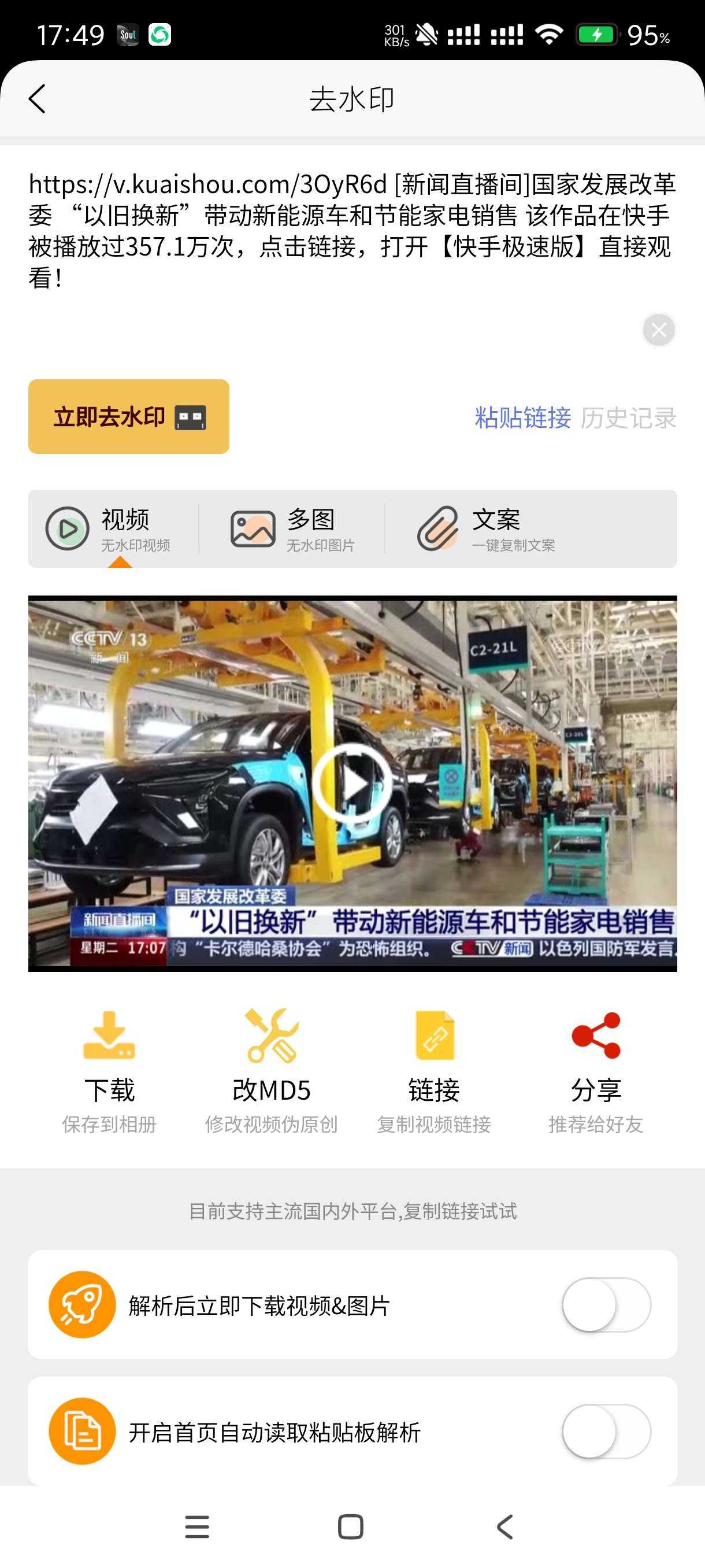705x1568 pixels.
Task: Share via the 分享 button
Action: (x=596, y=1071)
